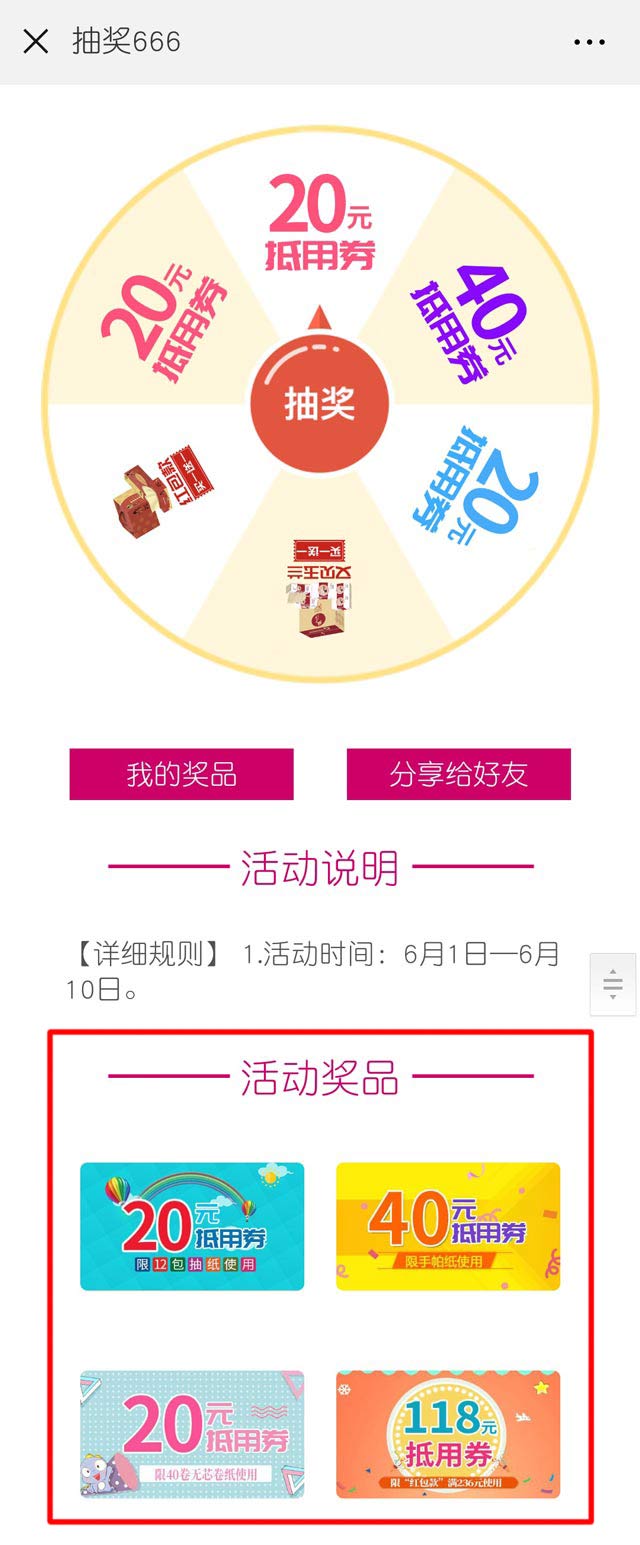Open the three-dot overflow menu
Screen dimensions: 640x1545
589,42
